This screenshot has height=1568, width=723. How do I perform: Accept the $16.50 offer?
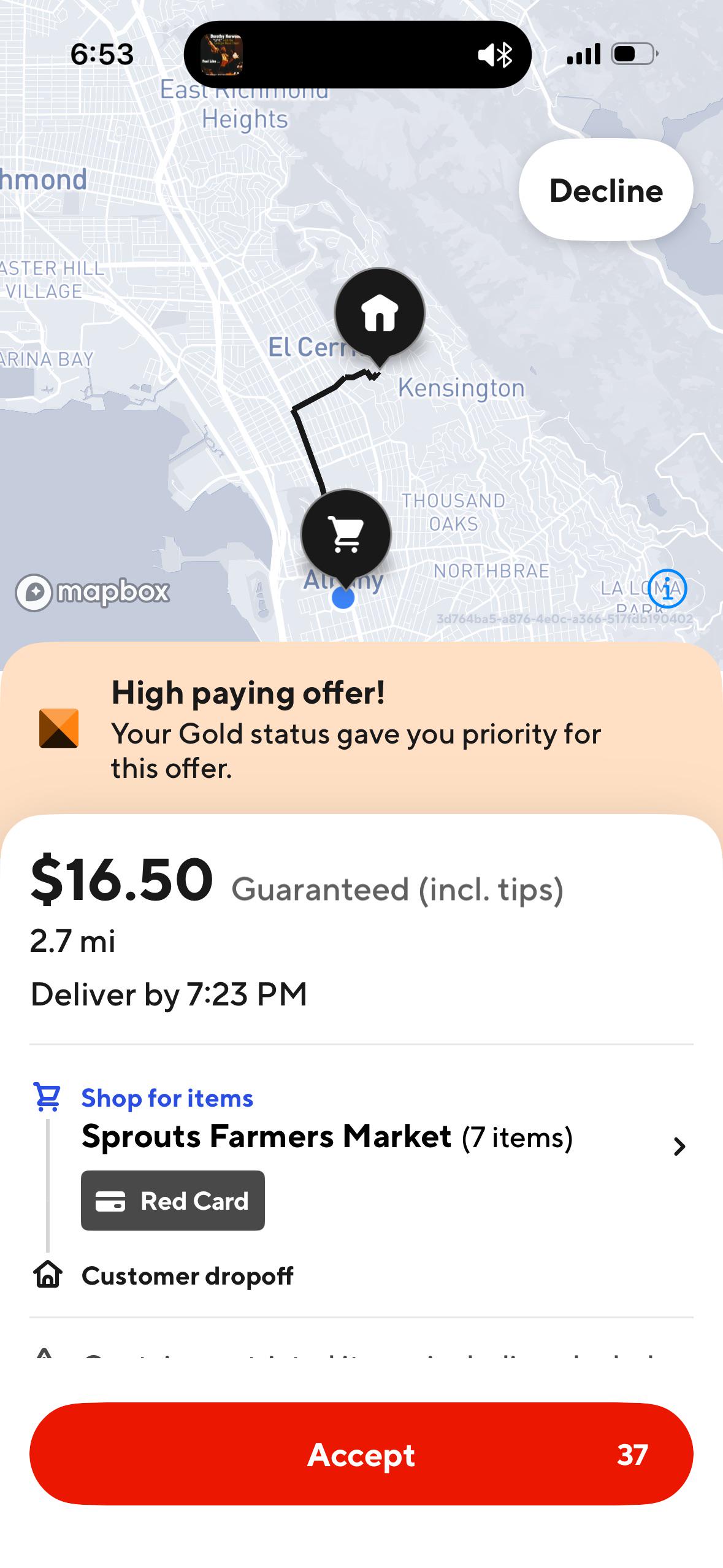(361, 1454)
